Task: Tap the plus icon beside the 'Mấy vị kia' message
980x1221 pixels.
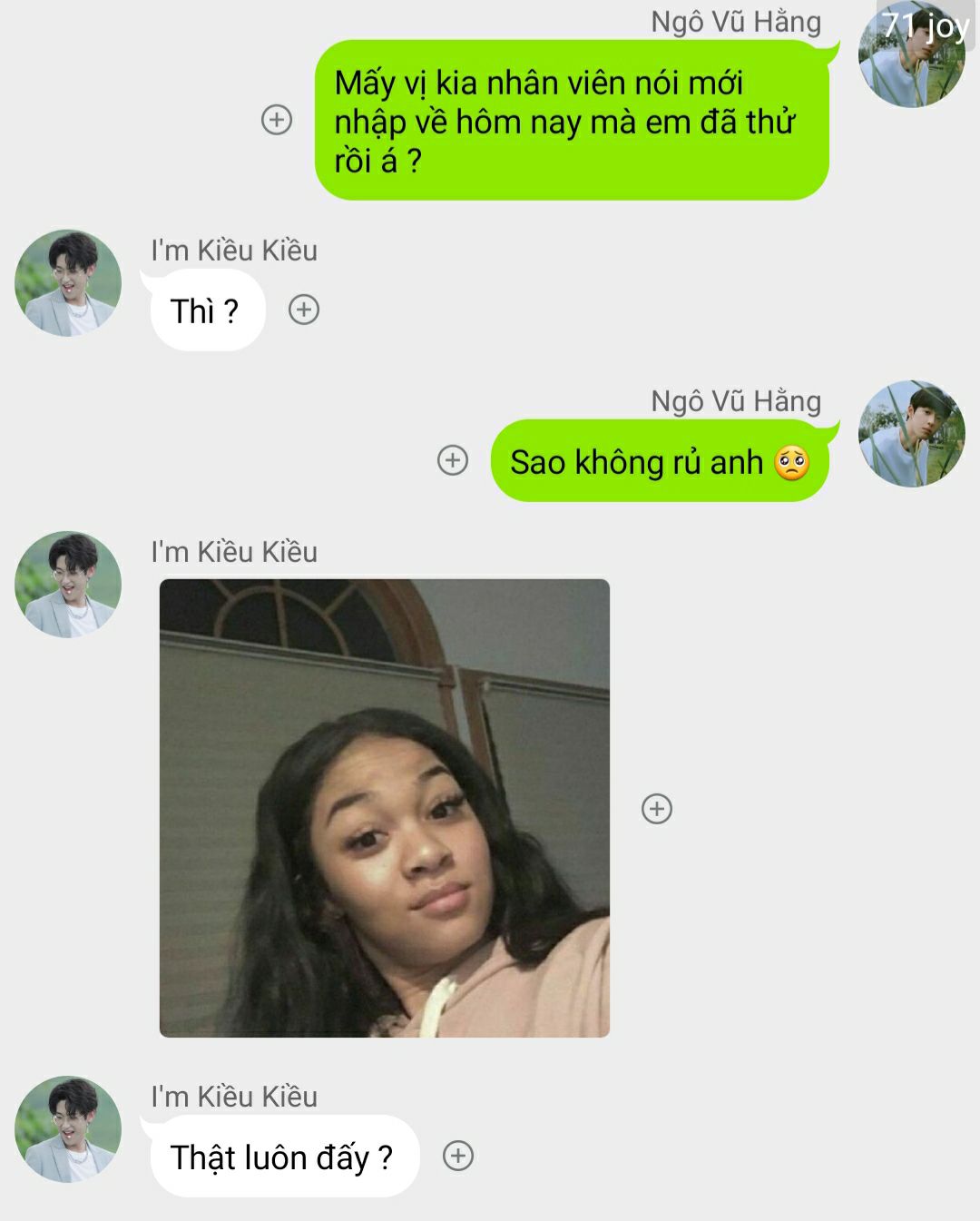Action: (x=277, y=120)
